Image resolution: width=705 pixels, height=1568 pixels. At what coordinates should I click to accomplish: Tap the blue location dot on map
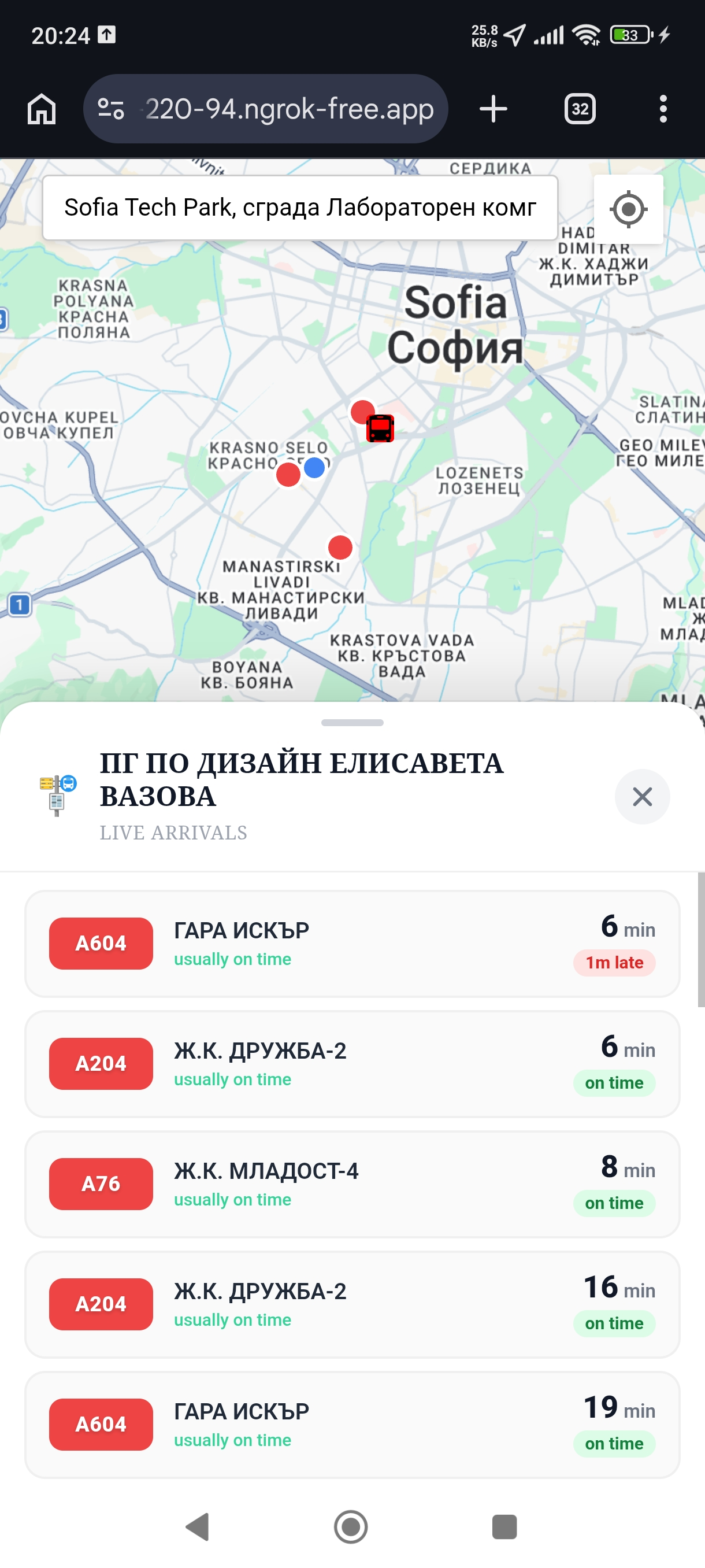pos(314,468)
